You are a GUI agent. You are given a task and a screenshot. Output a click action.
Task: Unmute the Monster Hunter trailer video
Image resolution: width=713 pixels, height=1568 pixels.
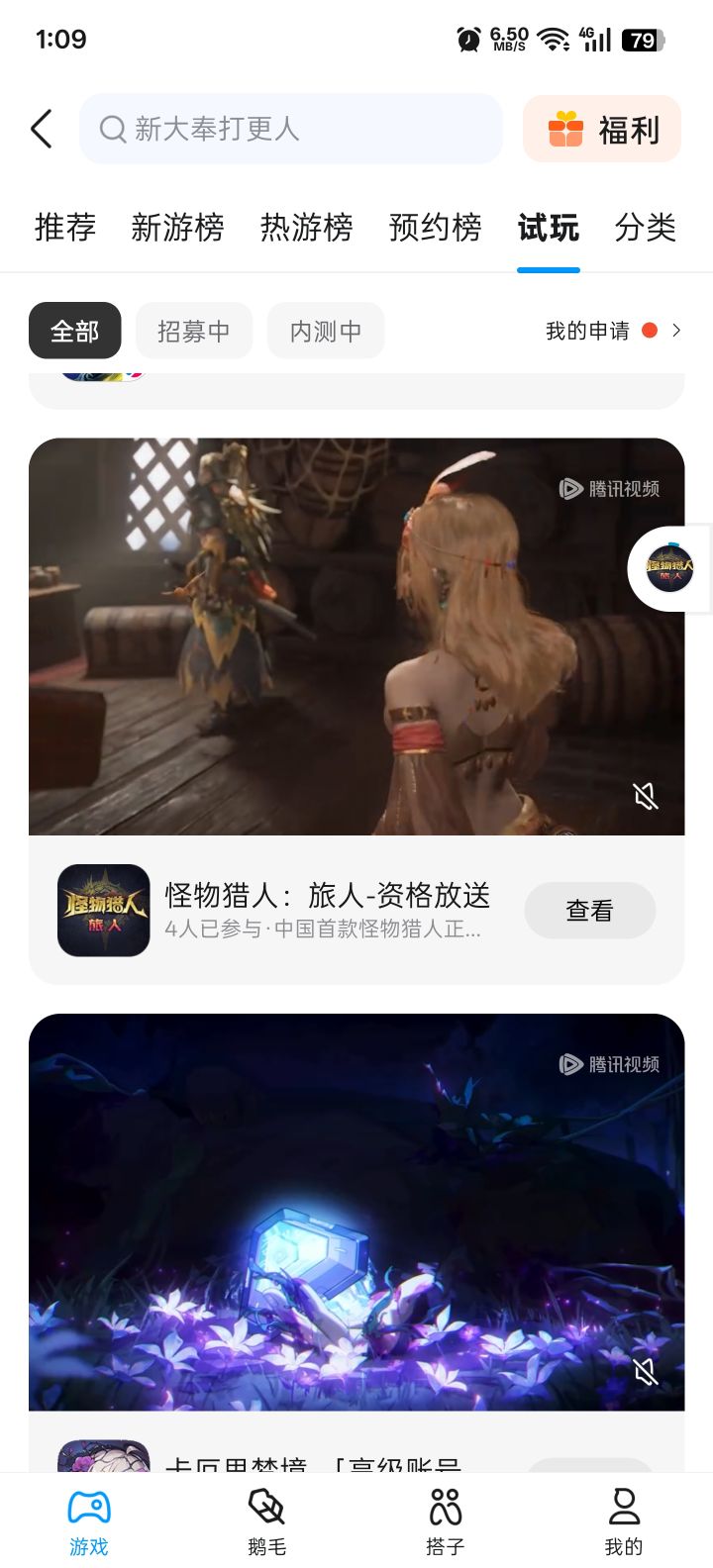646,795
